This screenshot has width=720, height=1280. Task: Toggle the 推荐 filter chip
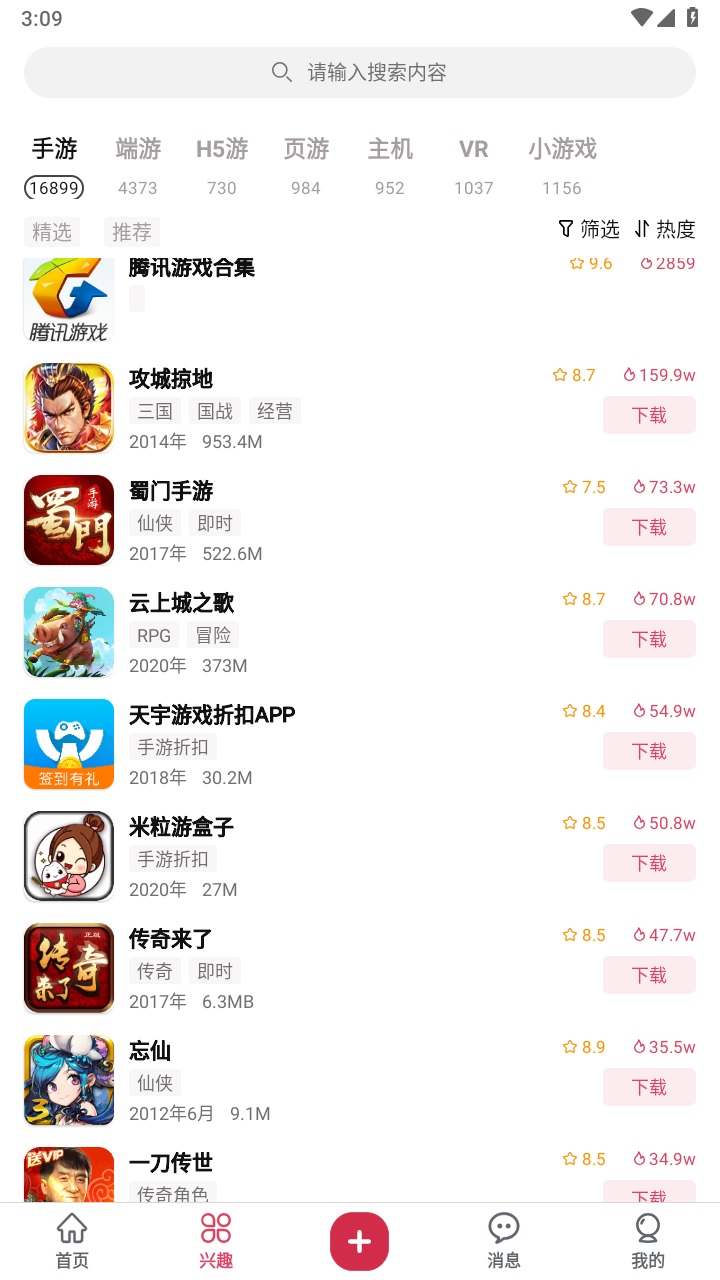(x=131, y=232)
